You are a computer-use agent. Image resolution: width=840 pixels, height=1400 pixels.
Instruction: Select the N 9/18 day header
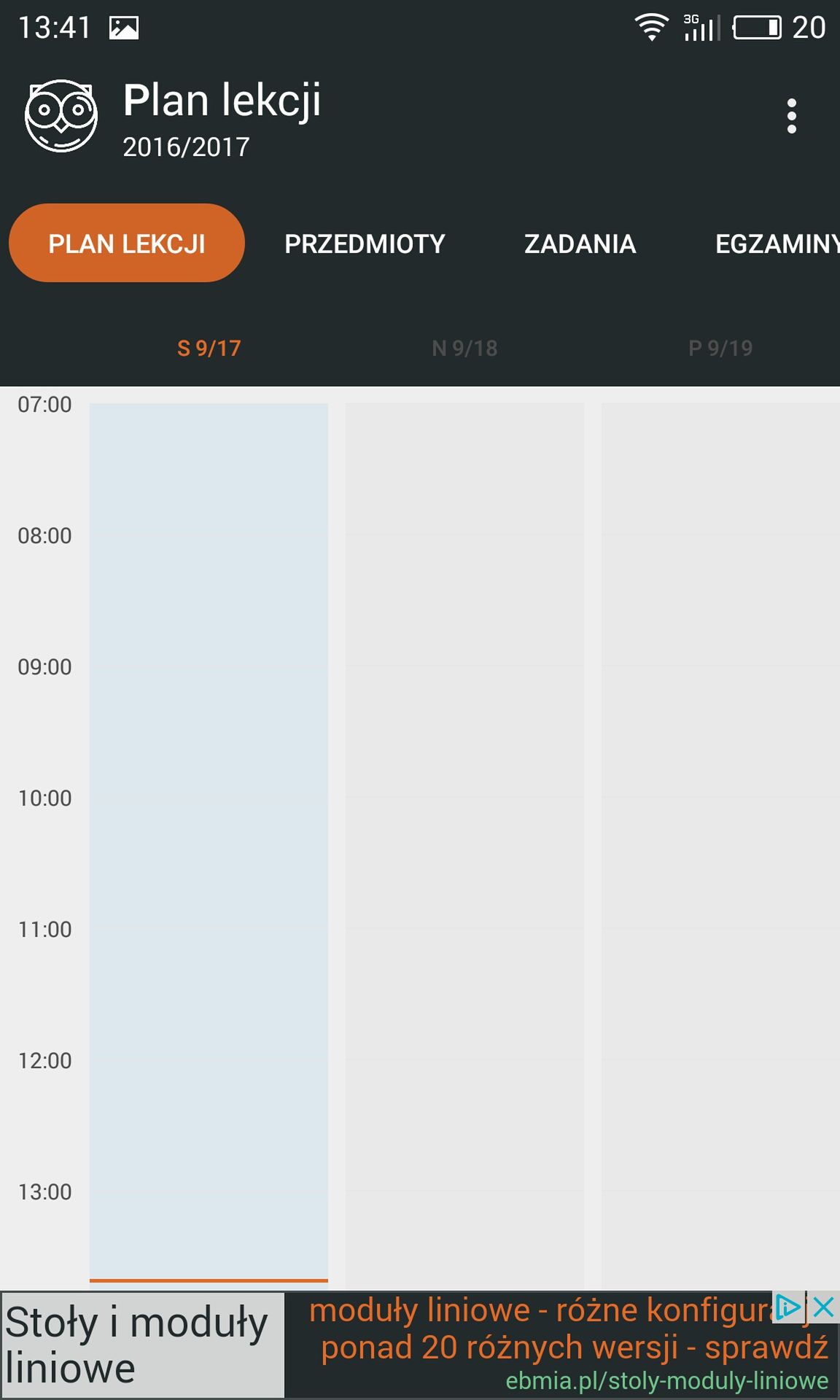click(464, 349)
